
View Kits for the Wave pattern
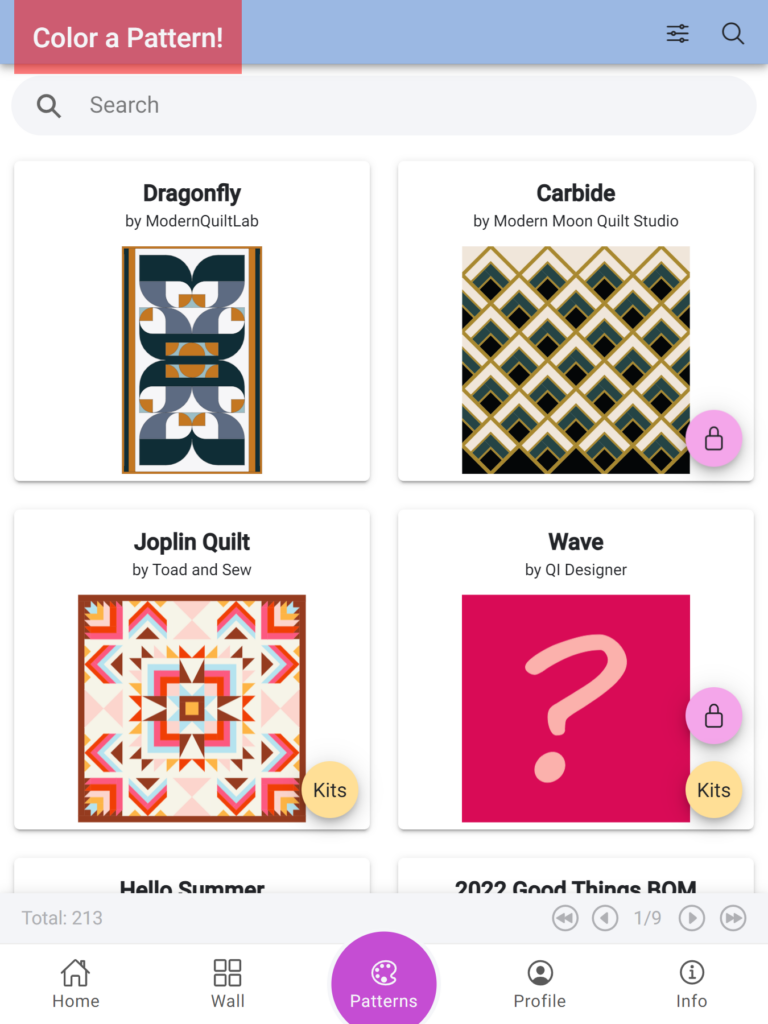(713, 790)
